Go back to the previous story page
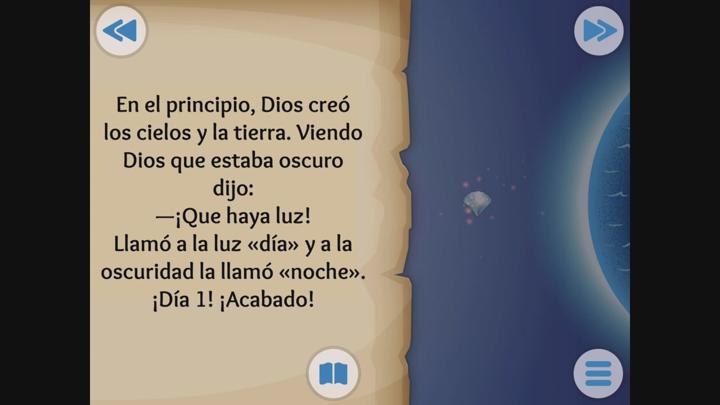720x405 pixels. coord(120,31)
